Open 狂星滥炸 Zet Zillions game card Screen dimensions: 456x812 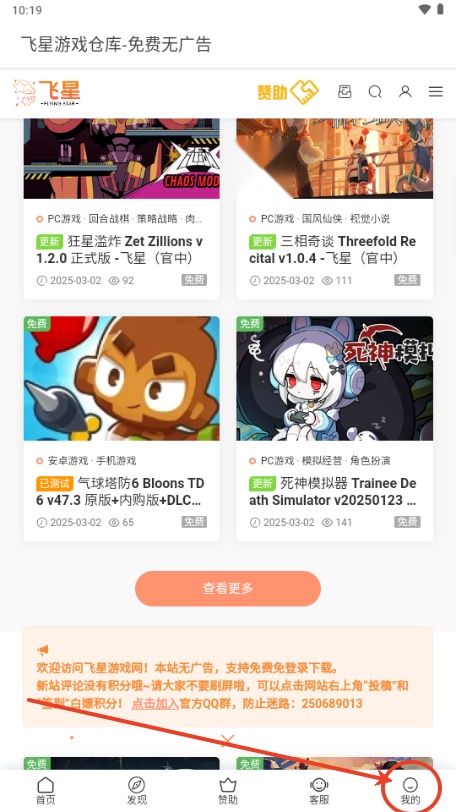click(122, 209)
